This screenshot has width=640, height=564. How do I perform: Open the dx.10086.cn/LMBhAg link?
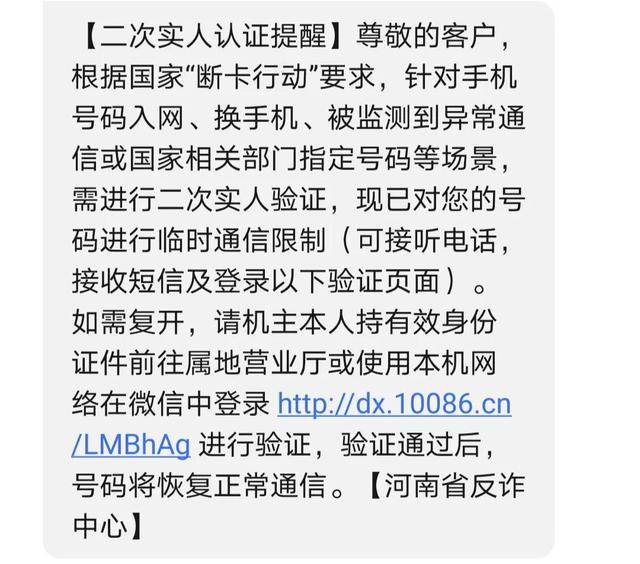(x=394, y=404)
